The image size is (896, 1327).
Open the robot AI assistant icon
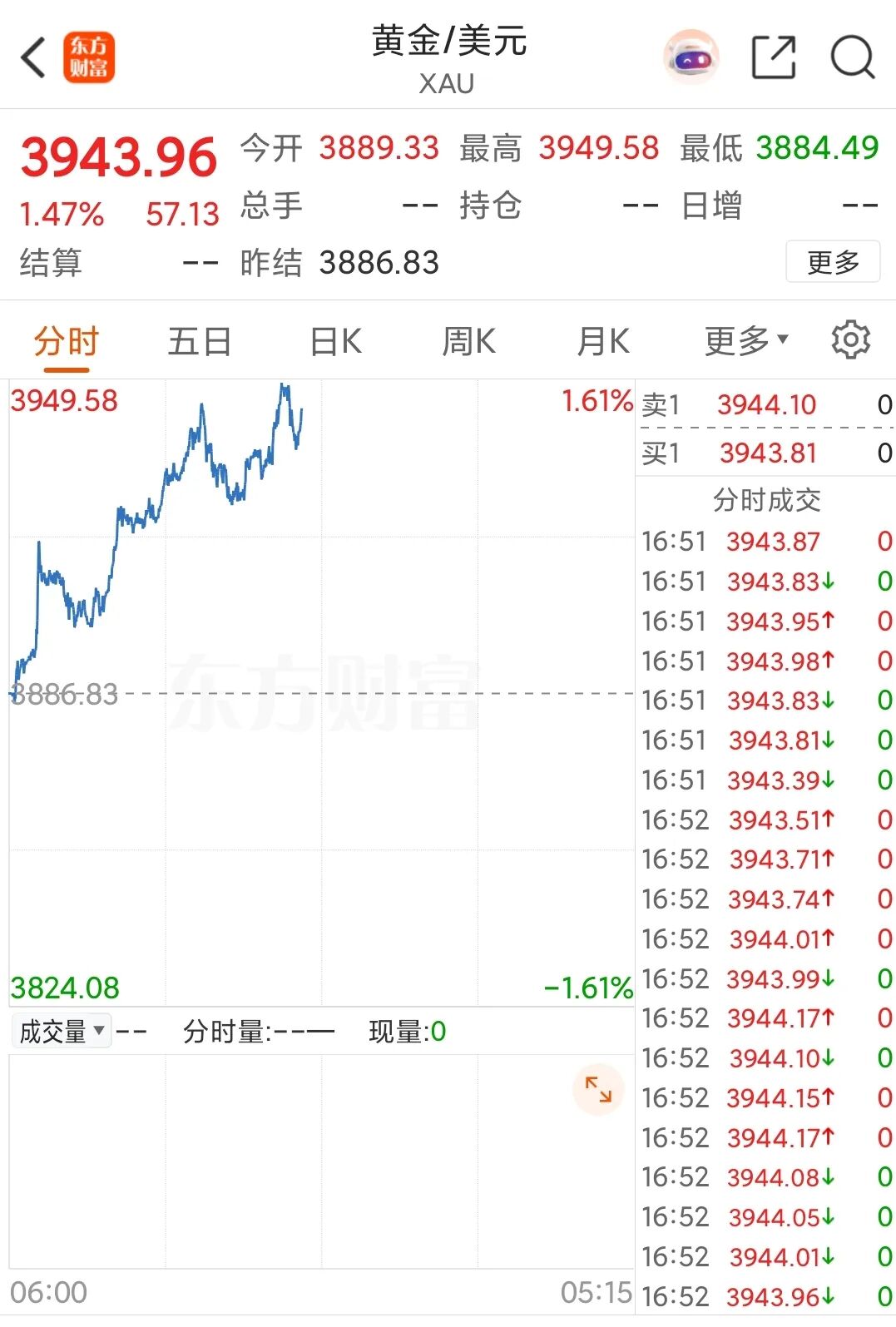tap(691, 57)
